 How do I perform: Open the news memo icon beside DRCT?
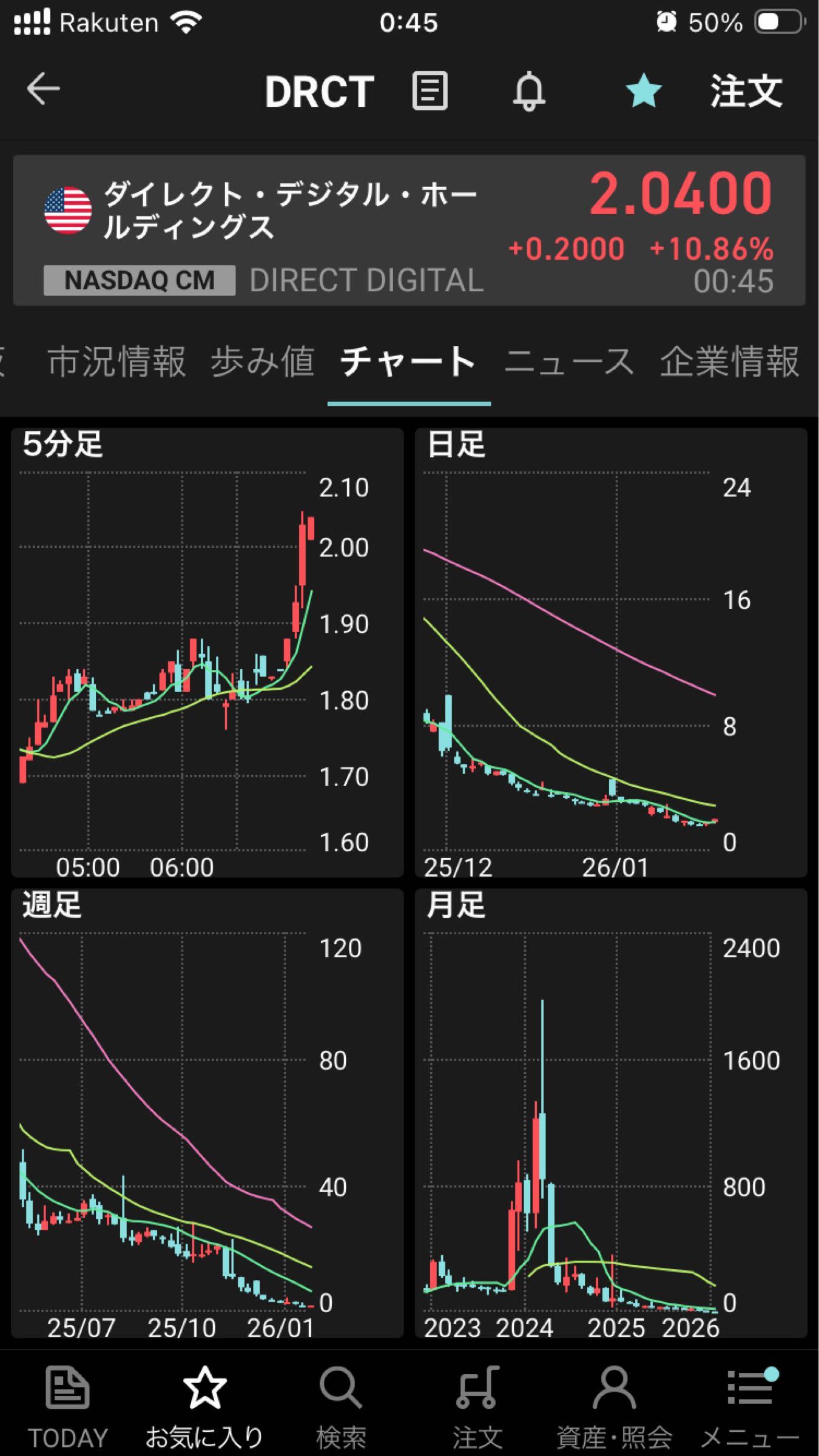431,91
